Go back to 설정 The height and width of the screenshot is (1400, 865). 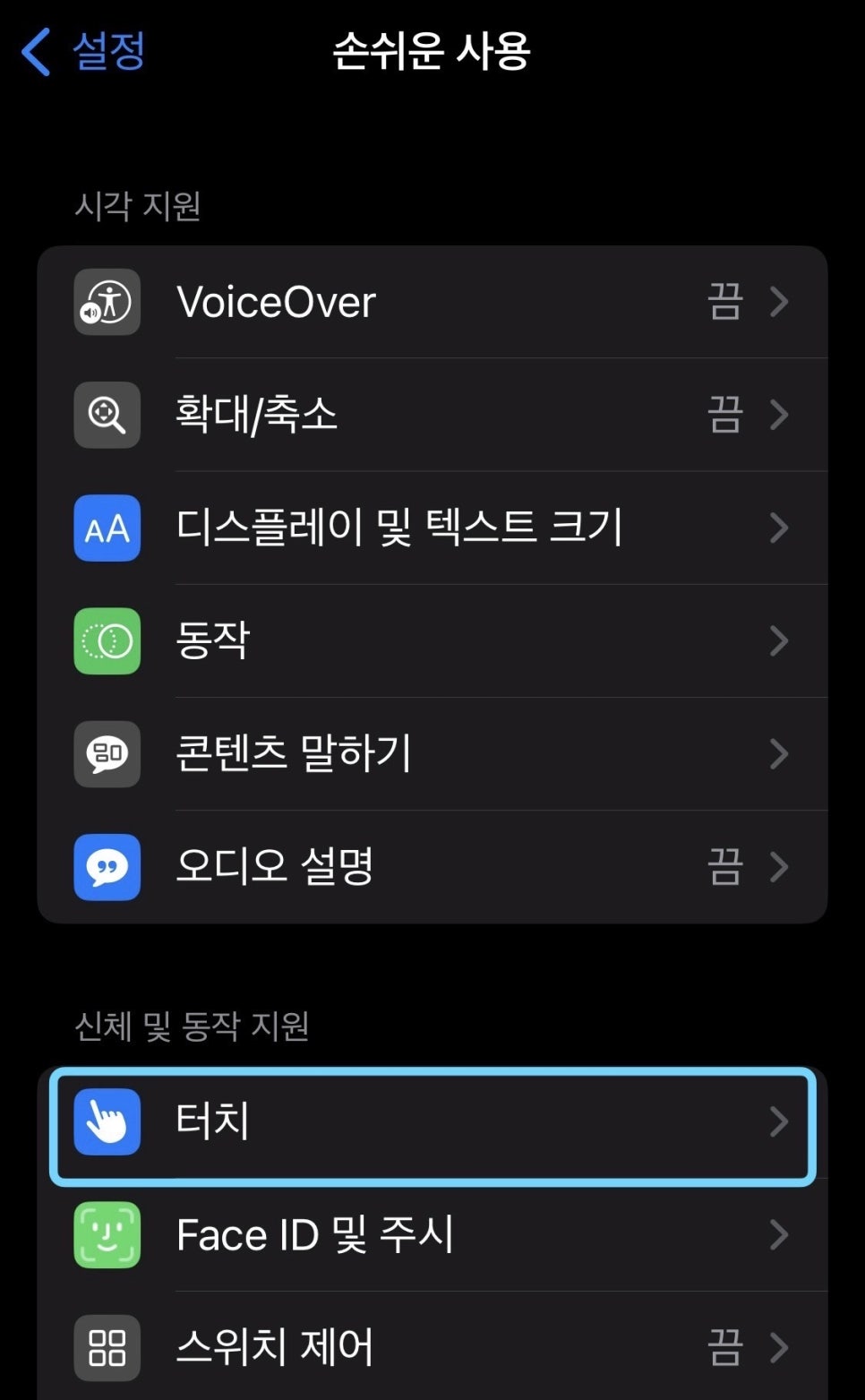click(x=83, y=52)
